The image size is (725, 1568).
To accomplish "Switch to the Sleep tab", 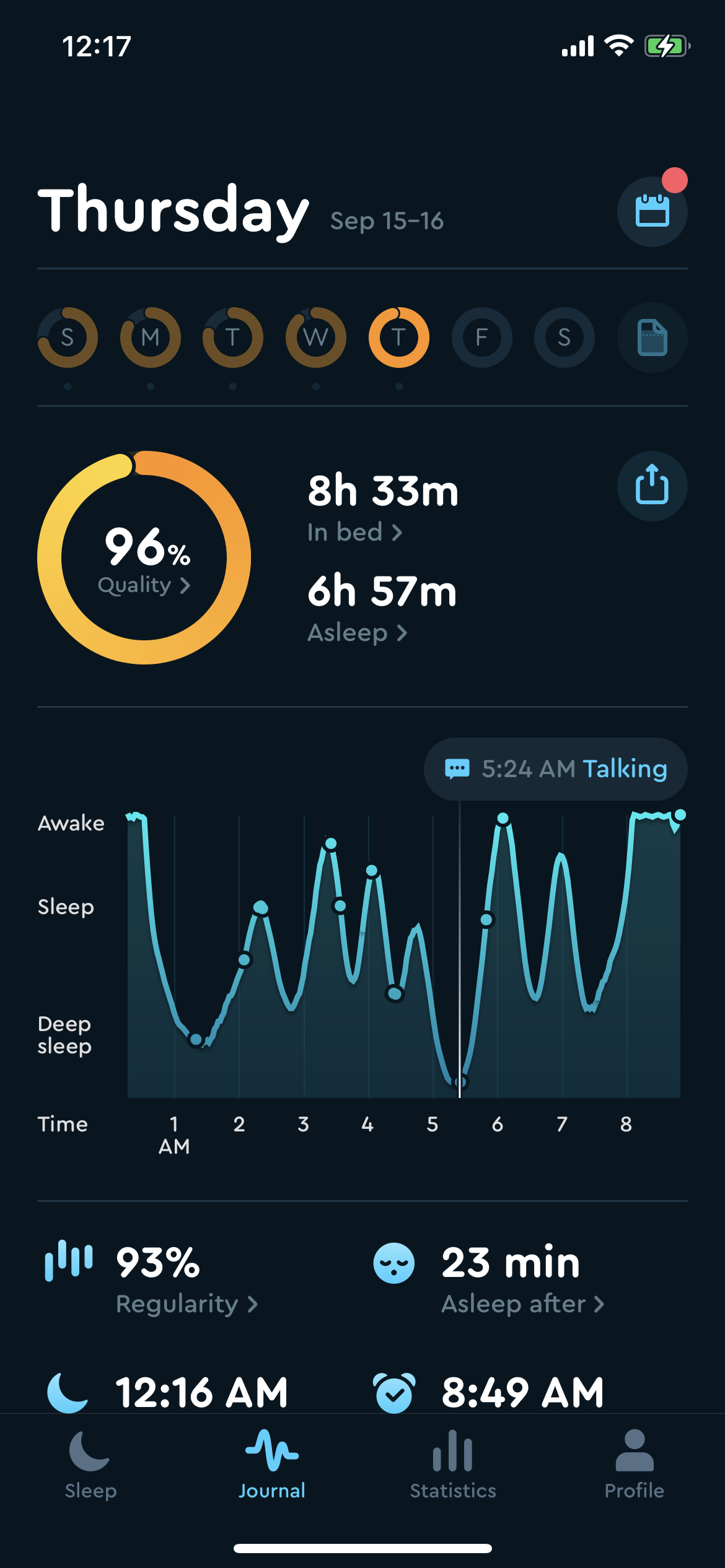I will (x=90, y=1465).
